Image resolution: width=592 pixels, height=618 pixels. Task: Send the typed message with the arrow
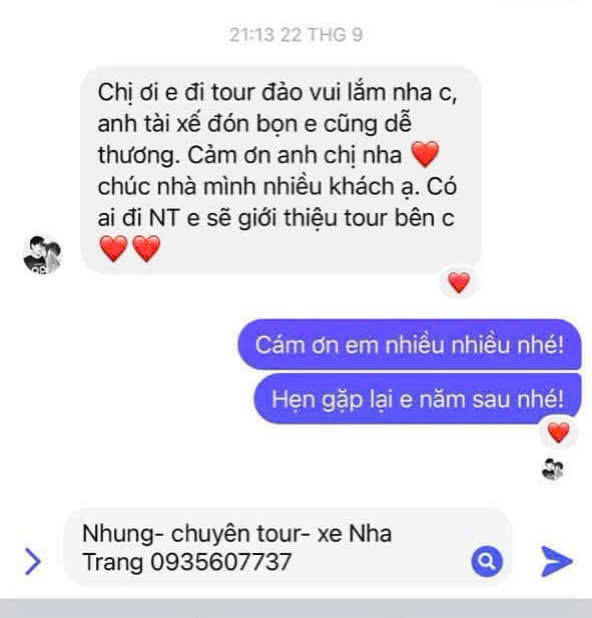(557, 561)
